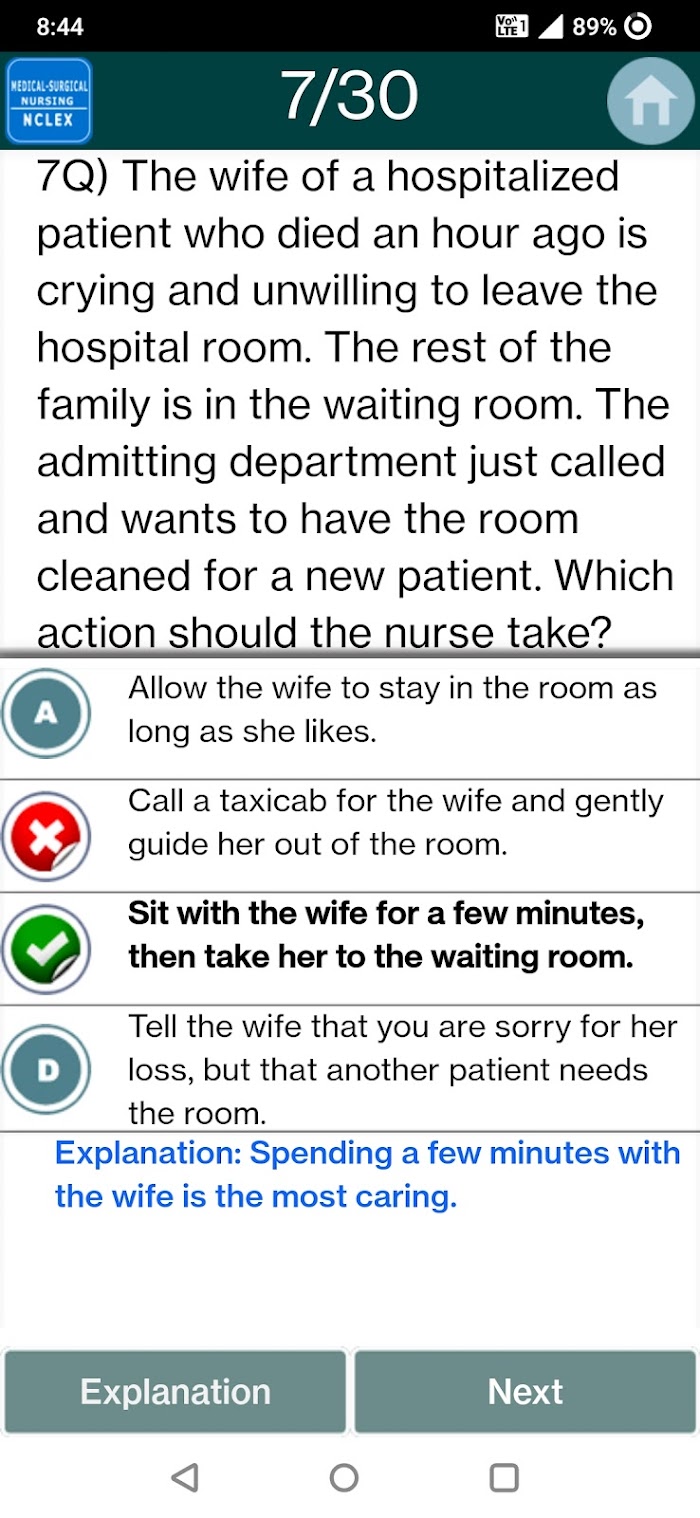Screen dimensions: 700x1518
Task: Open recent apps from the navigation bar
Action: (x=504, y=1477)
